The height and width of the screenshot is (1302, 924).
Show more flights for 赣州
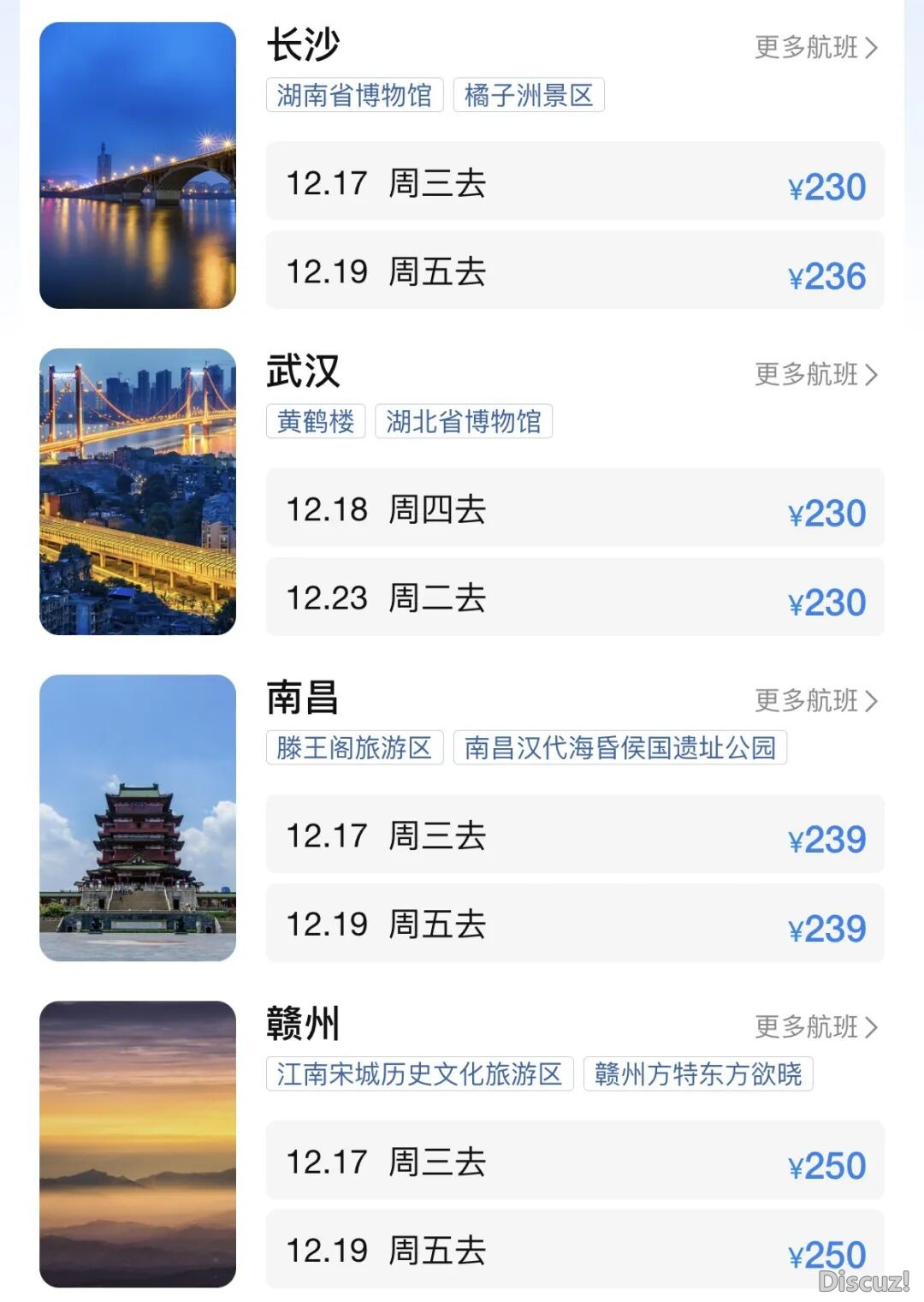tap(815, 1026)
